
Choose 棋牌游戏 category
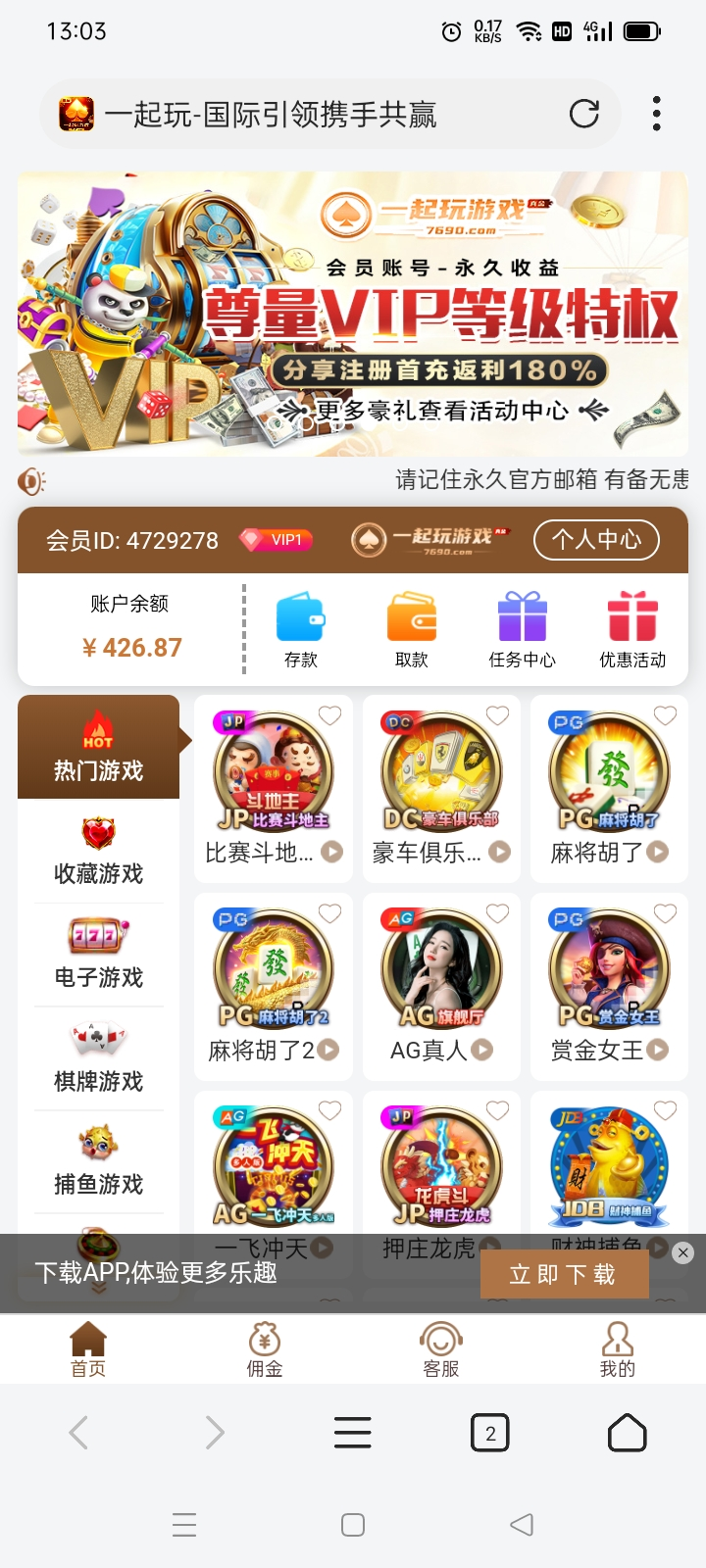click(x=98, y=1058)
